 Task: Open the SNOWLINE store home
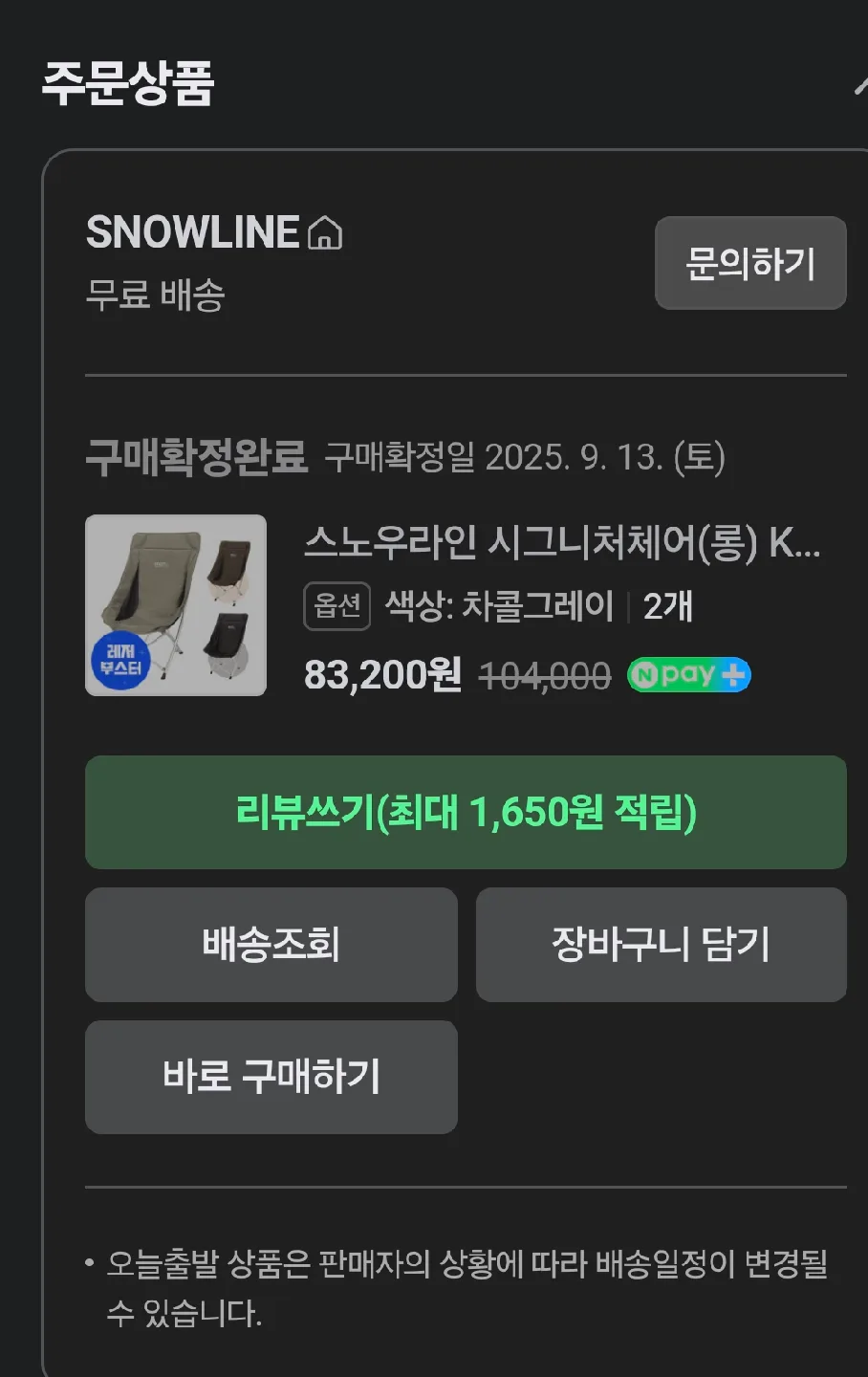tap(214, 232)
